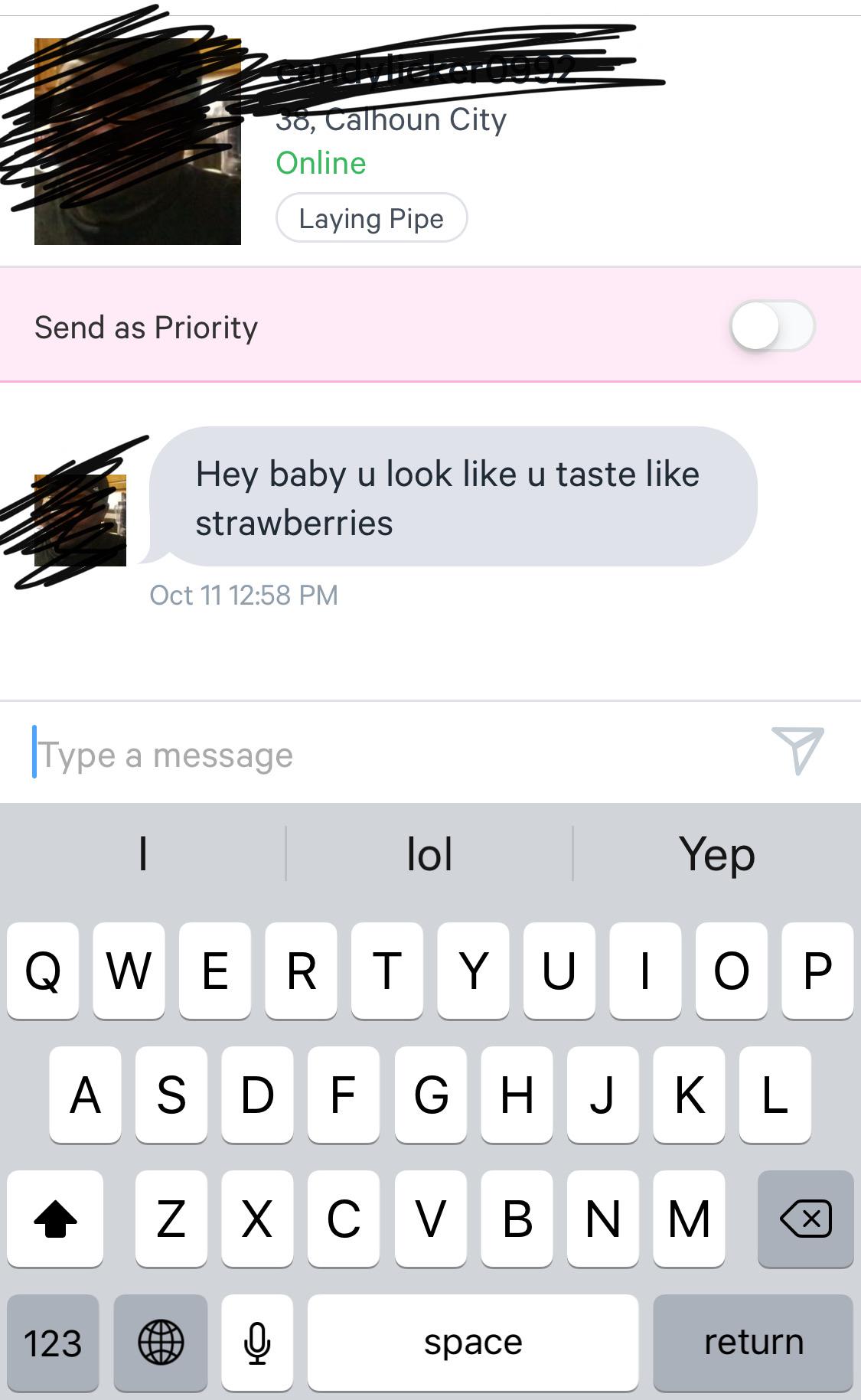This screenshot has width=861, height=1400.
Task: Tap the Laying Pipe chip
Action: pyautogui.click(x=371, y=218)
